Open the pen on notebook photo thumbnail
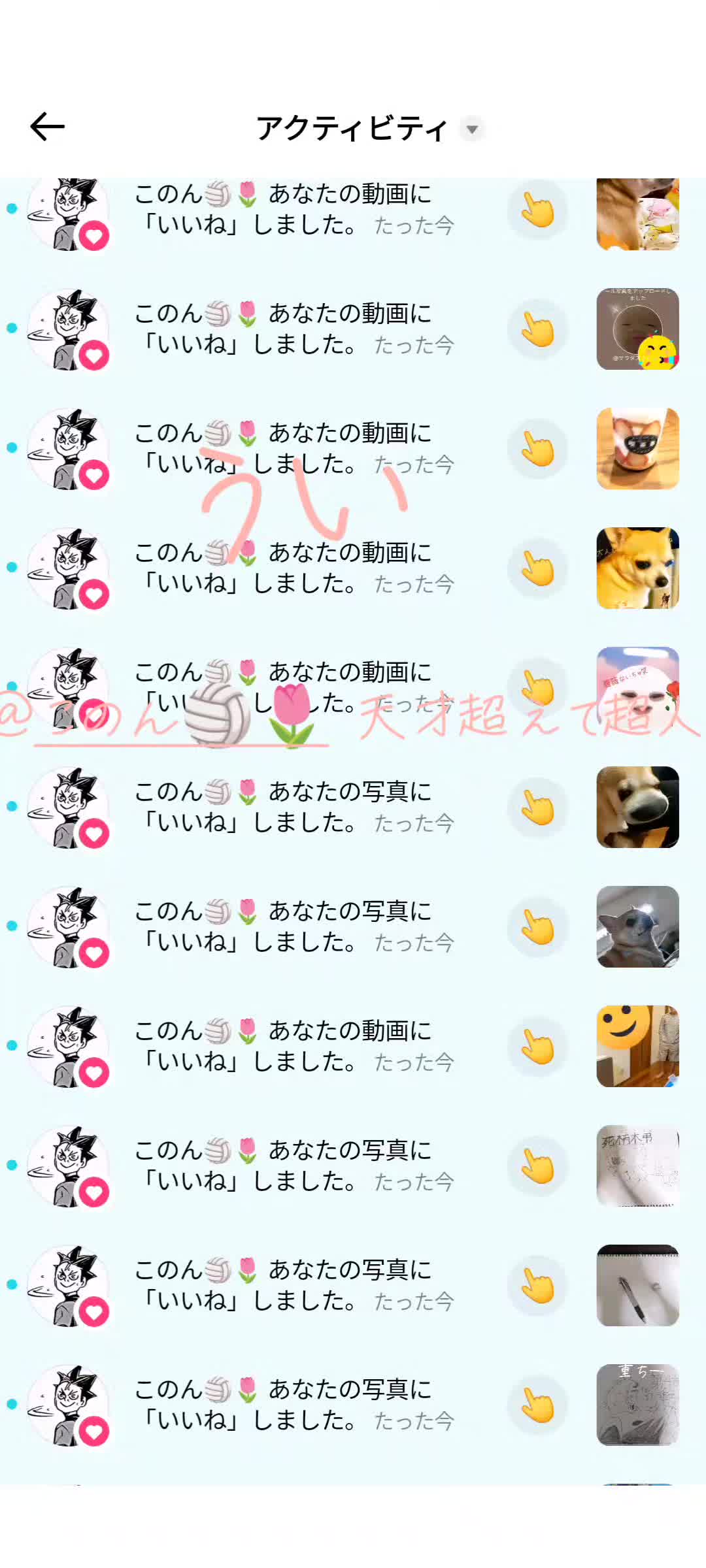706x1568 pixels. click(x=637, y=1285)
